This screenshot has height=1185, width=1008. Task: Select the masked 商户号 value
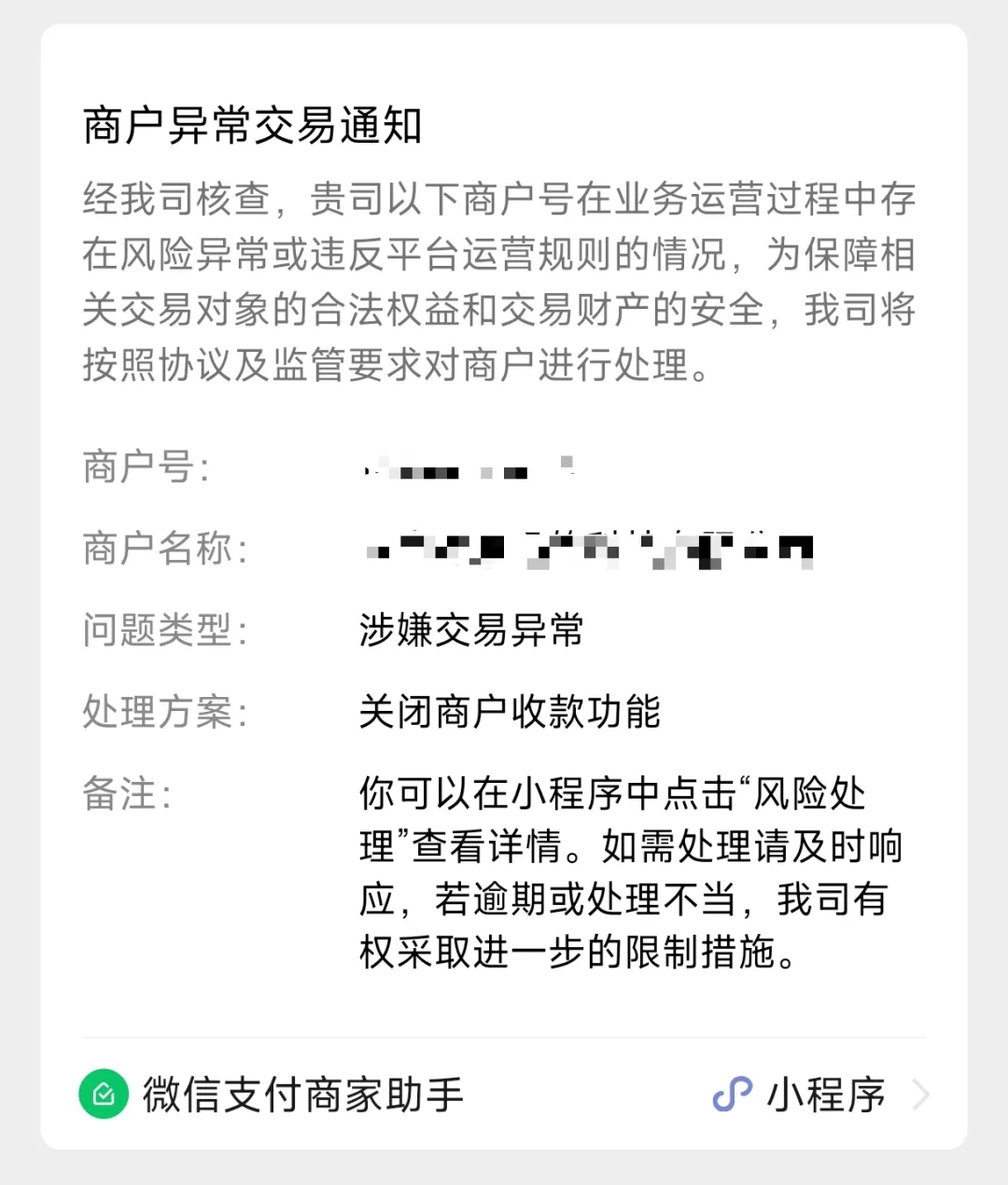[467, 469]
